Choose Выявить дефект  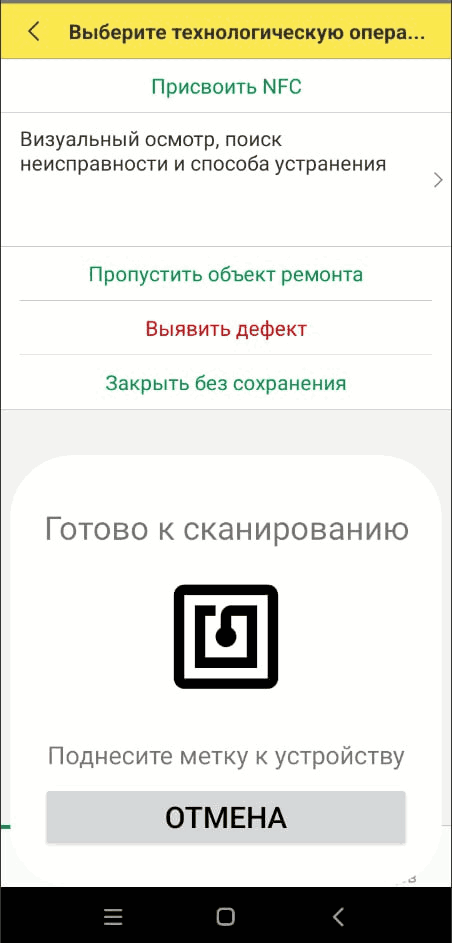(226, 329)
